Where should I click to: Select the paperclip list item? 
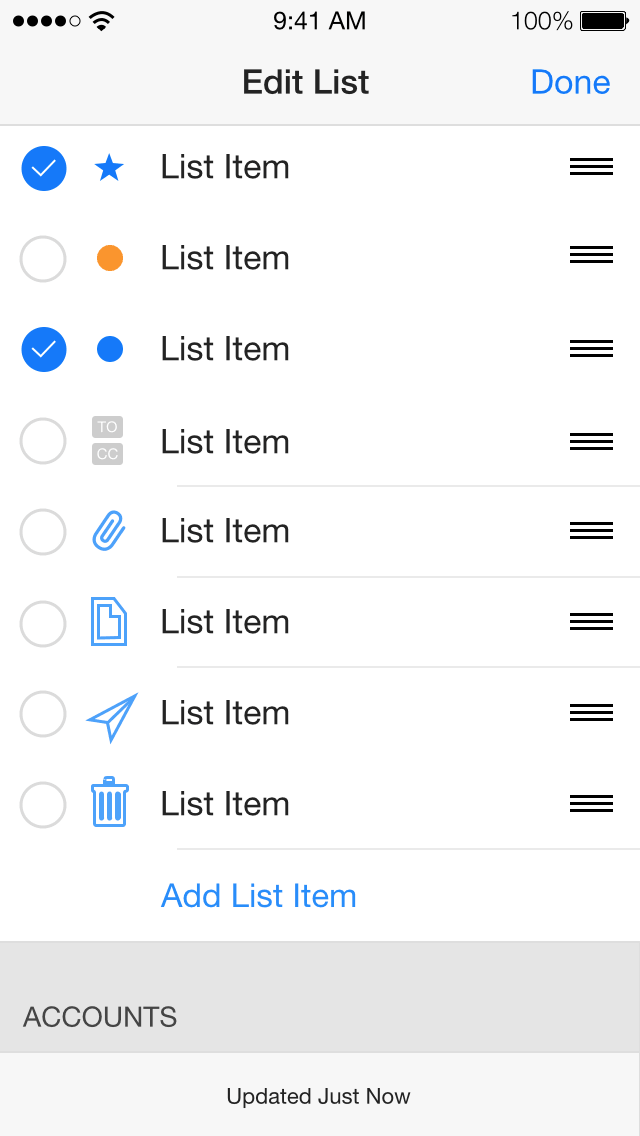(43, 532)
